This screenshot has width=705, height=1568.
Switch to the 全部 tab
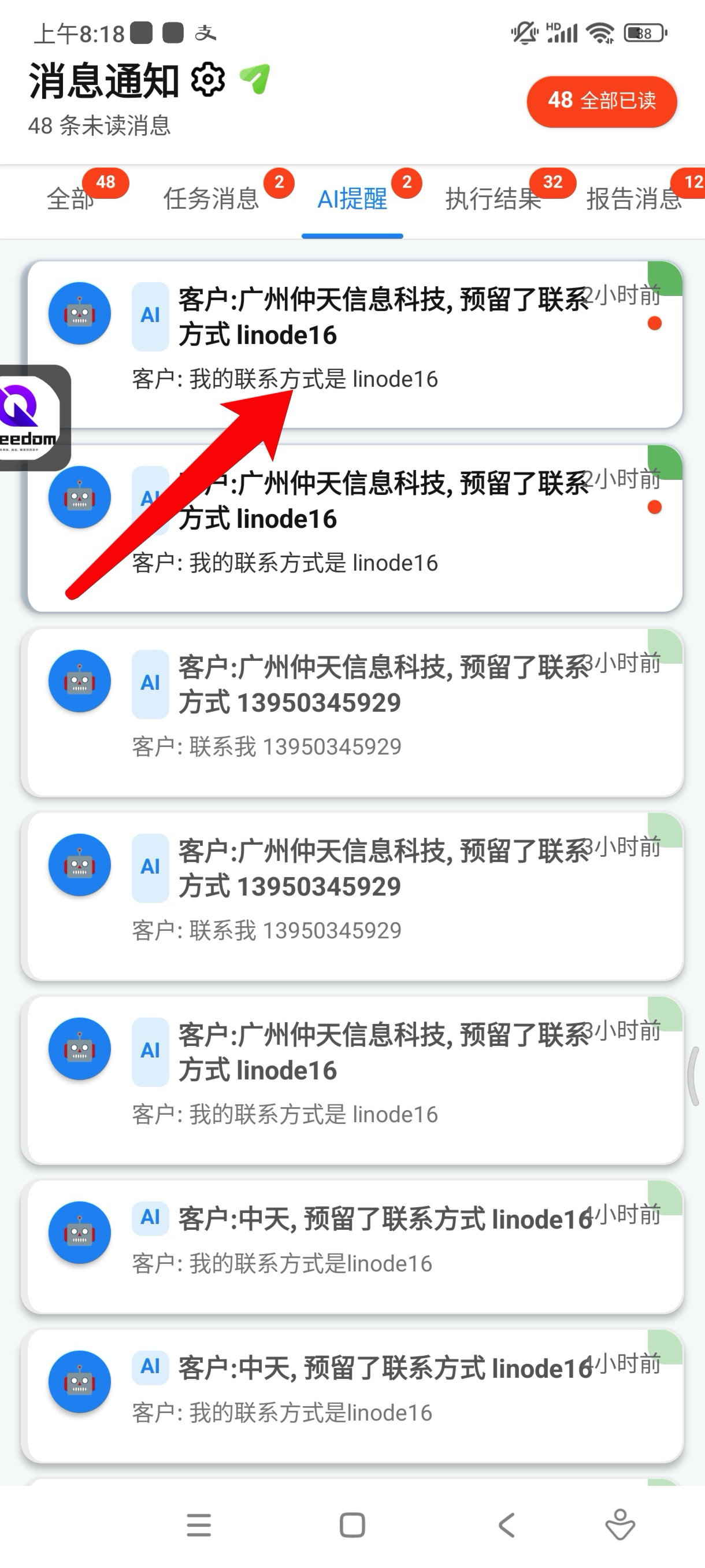point(70,198)
